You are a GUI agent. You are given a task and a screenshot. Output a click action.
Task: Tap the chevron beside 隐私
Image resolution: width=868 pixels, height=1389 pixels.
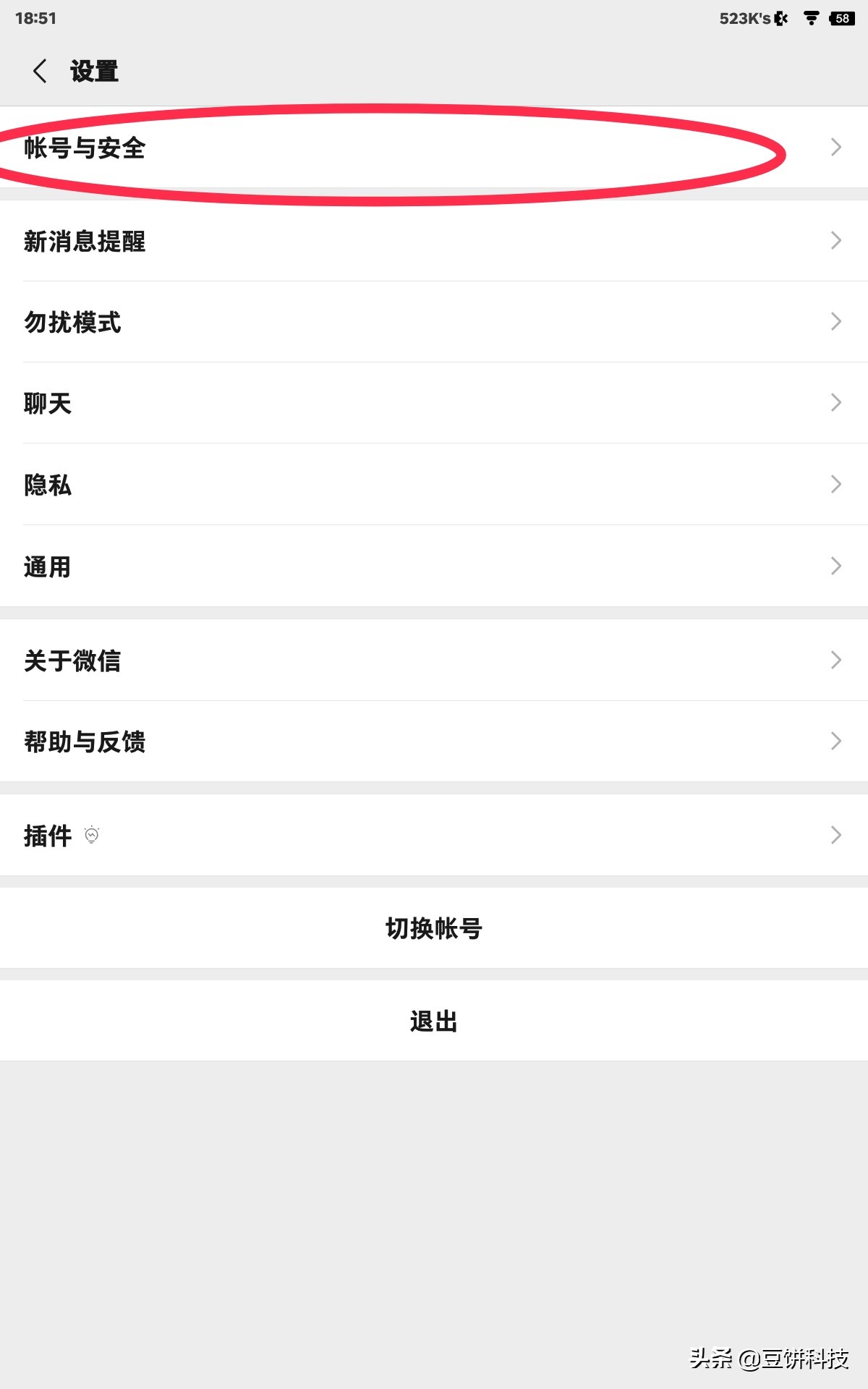(x=835, y=483)
